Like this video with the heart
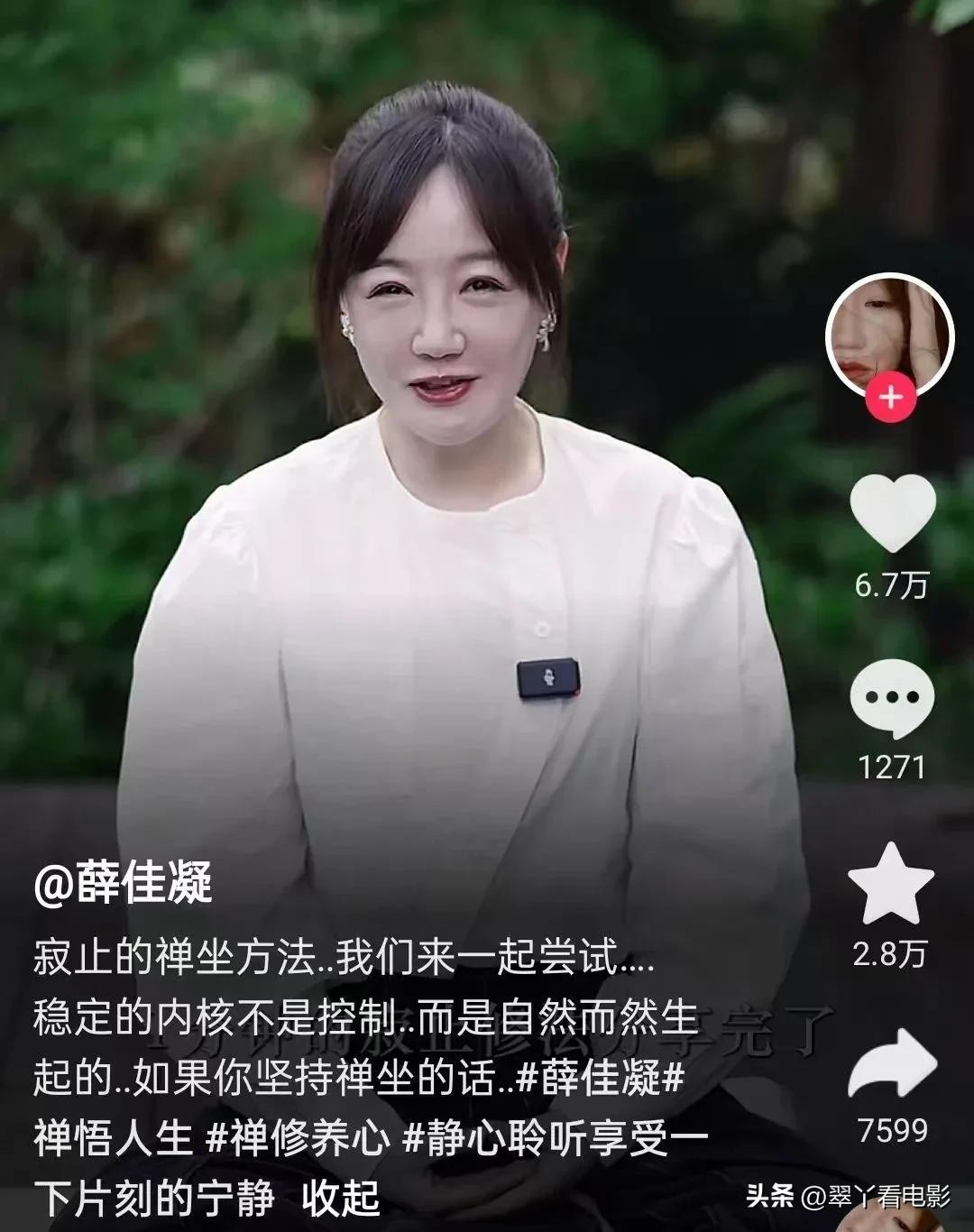 [x=893, y=512]
